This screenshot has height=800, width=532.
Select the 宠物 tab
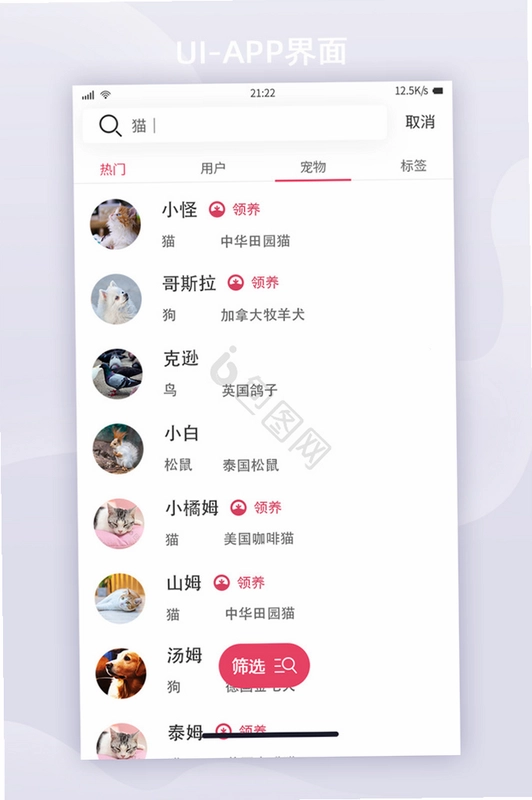(x=313, y=167)
